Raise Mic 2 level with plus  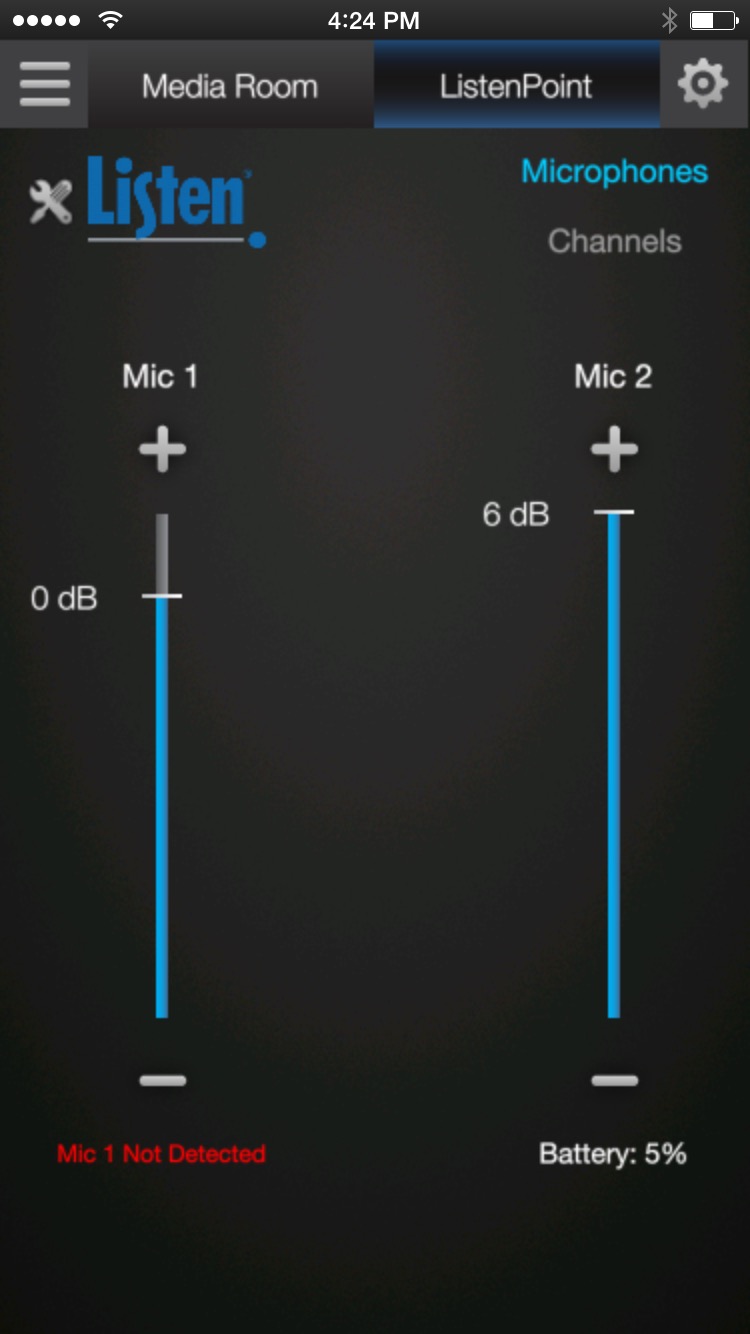click(x=614, y=450)
